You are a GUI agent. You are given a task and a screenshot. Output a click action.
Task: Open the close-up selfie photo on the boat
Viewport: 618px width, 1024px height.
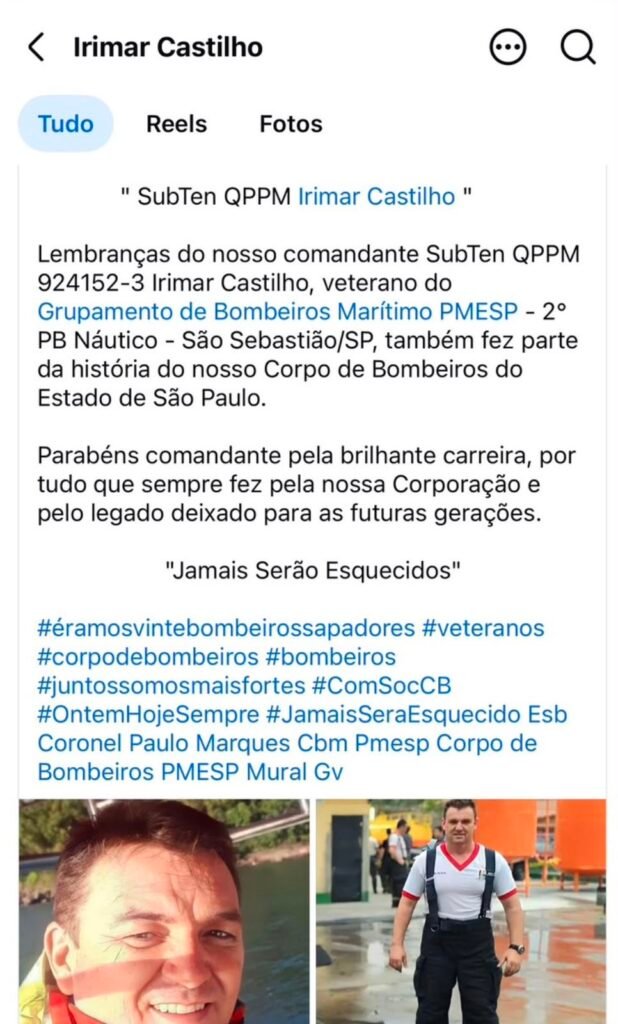pos(164,912)
